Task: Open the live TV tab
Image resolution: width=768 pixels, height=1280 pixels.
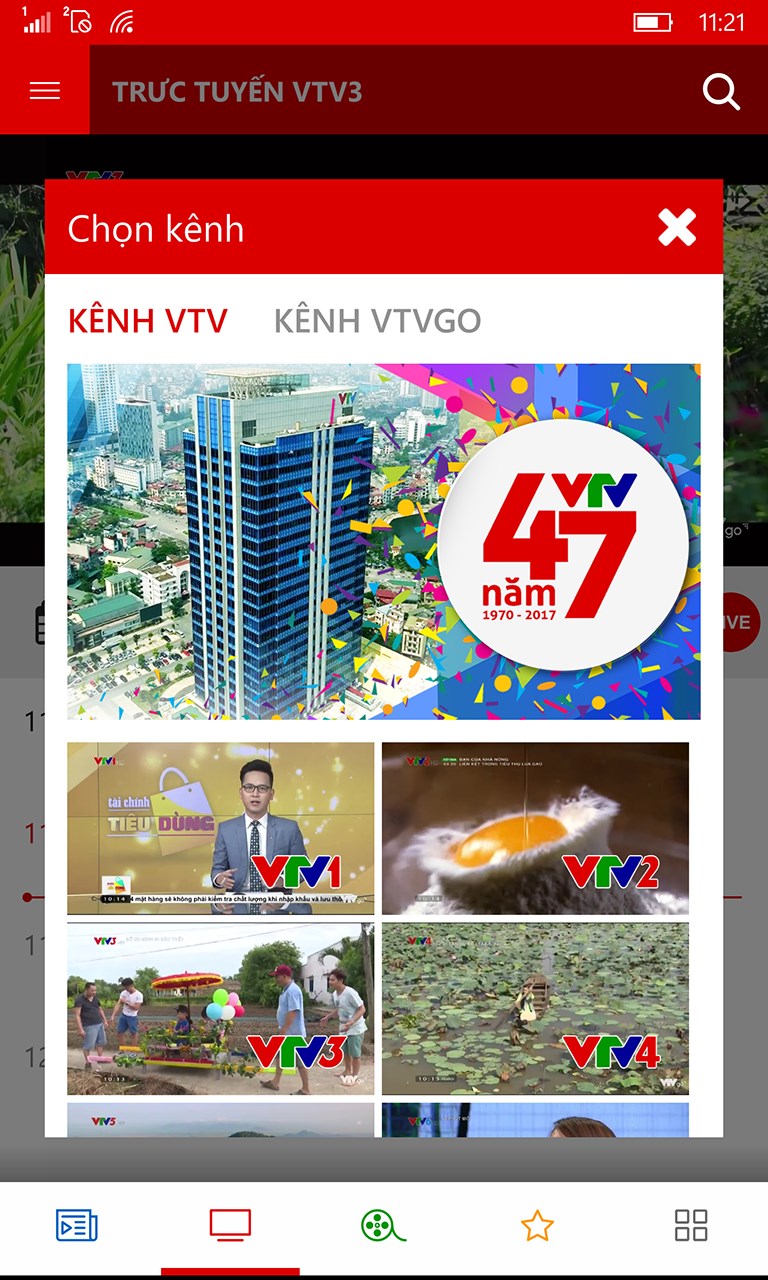Action: pos(230,1225)
